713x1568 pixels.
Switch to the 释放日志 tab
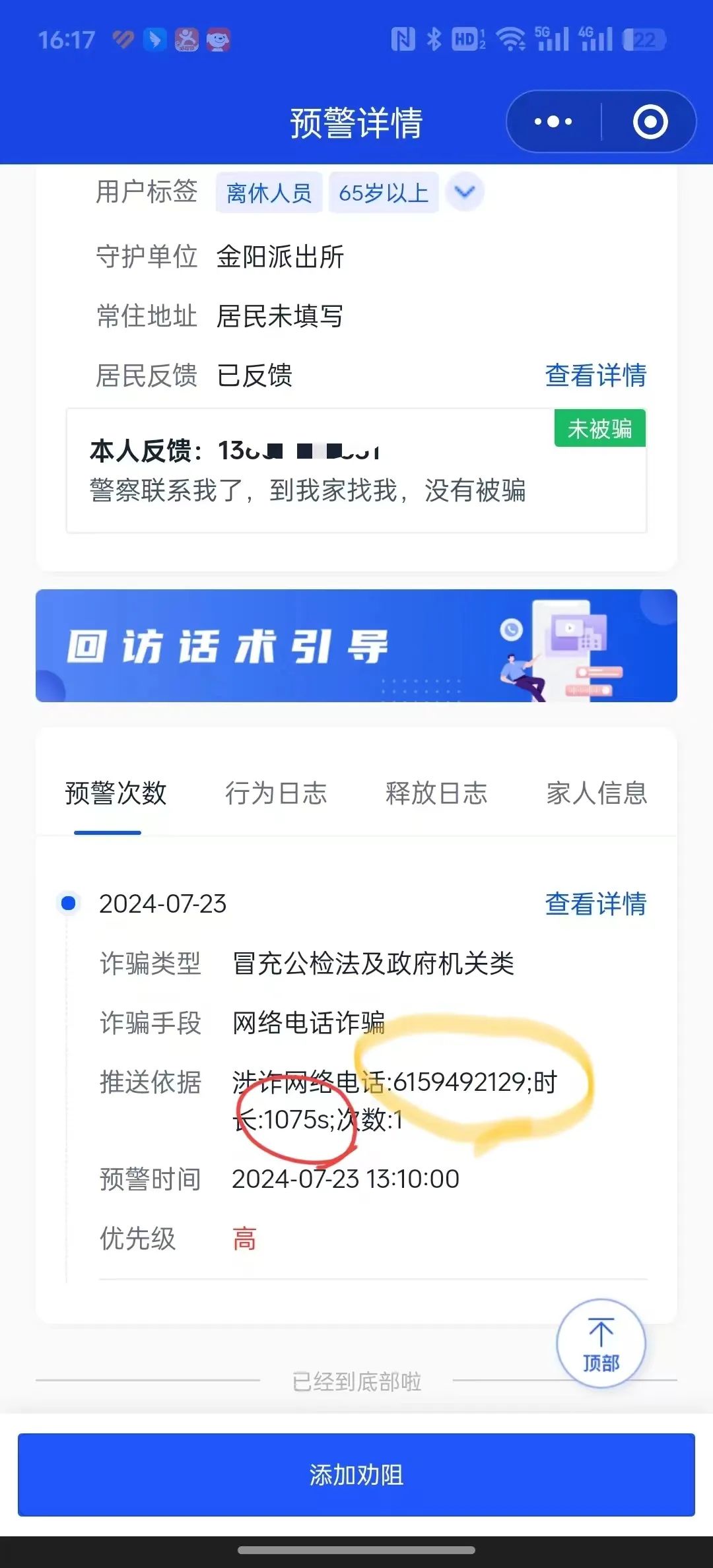(x=436, y=793)
